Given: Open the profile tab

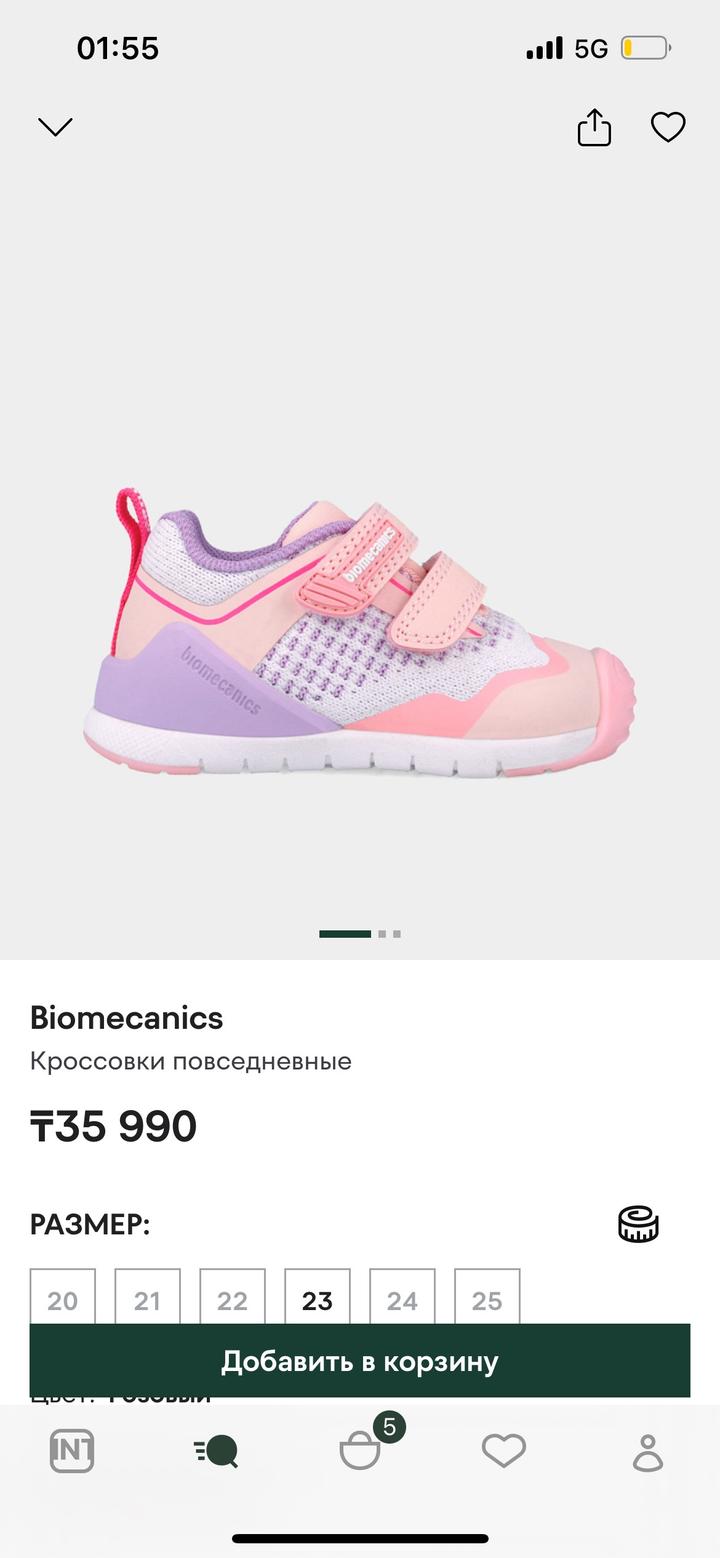Looking at the screenshot, I should click(x=648, y=1452).
